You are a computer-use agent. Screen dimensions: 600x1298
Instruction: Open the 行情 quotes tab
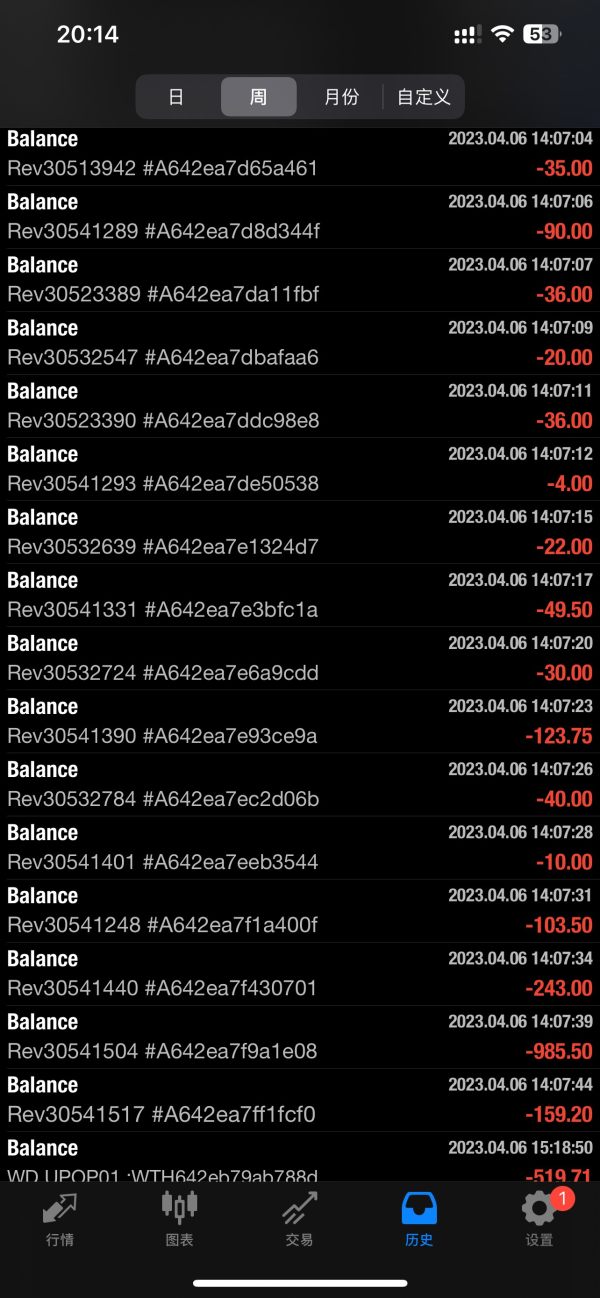click(60, 1219)
